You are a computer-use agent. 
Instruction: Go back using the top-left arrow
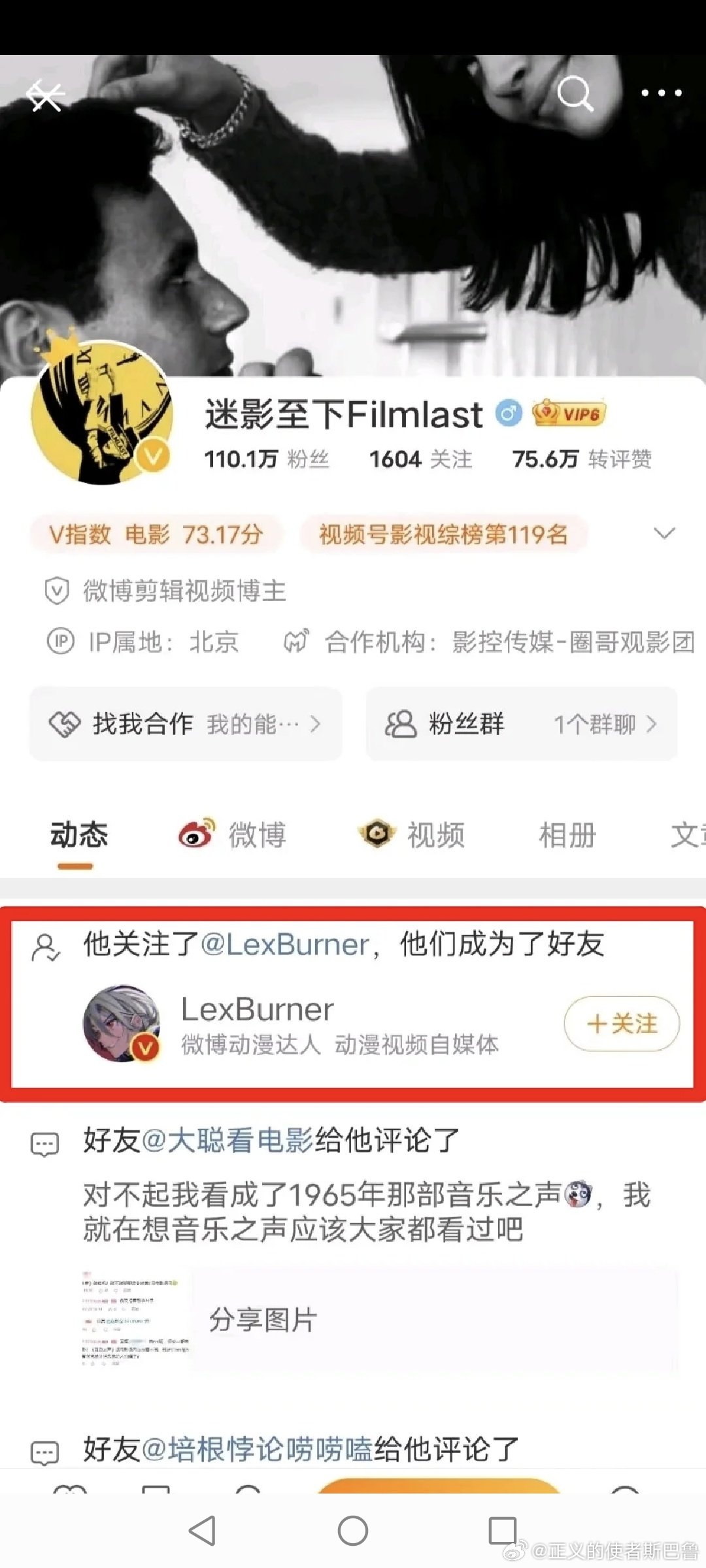pyautogui.click(x=45, y=96)
